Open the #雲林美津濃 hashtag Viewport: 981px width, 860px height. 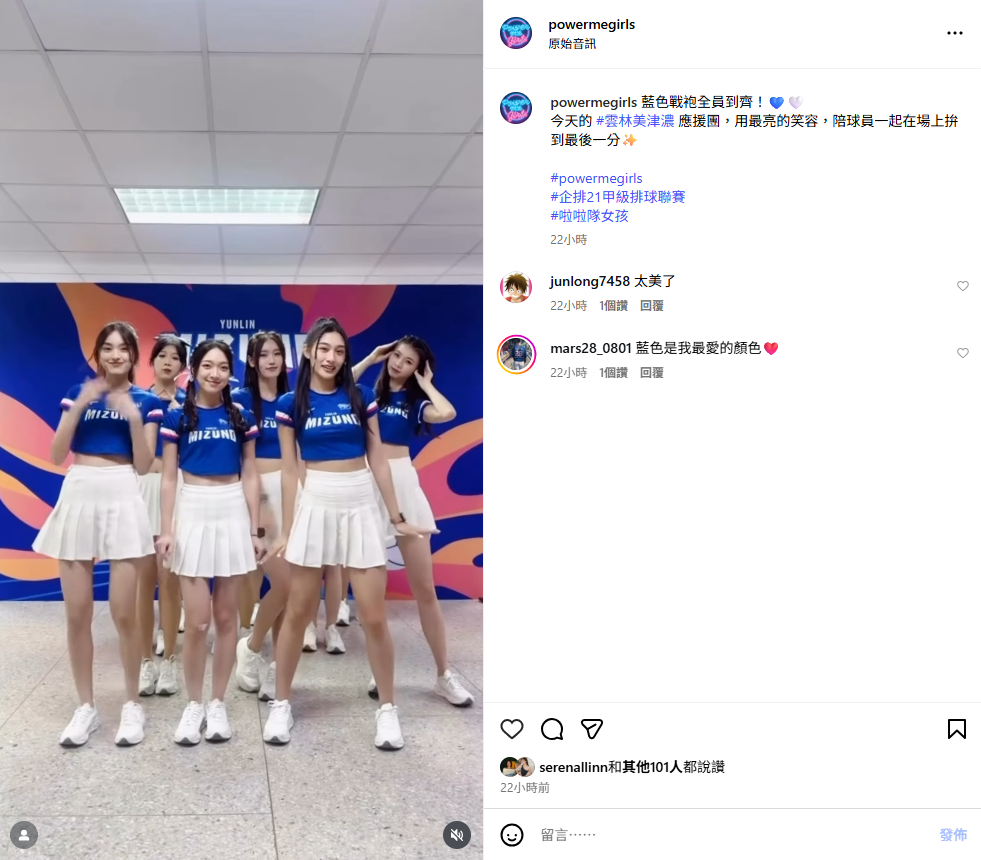pyautogui.click(x=634, y=120)
